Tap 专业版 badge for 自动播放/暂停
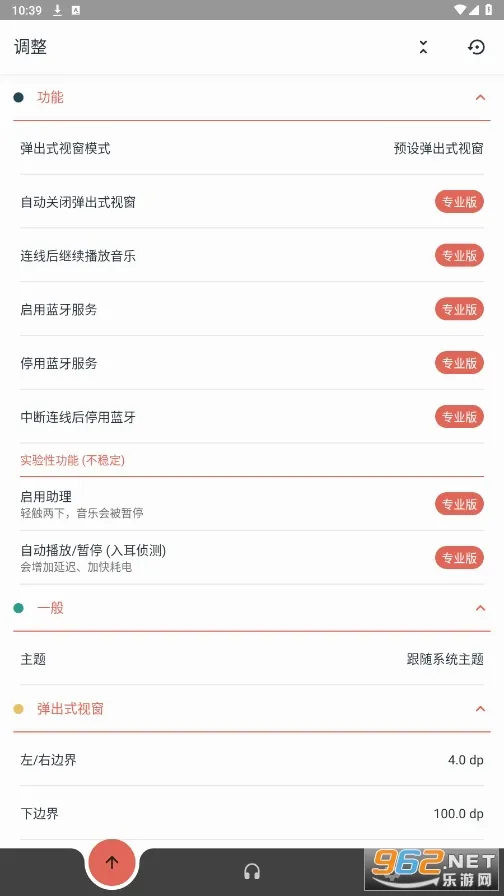This screenshot has height=896, width=504. 459,558
